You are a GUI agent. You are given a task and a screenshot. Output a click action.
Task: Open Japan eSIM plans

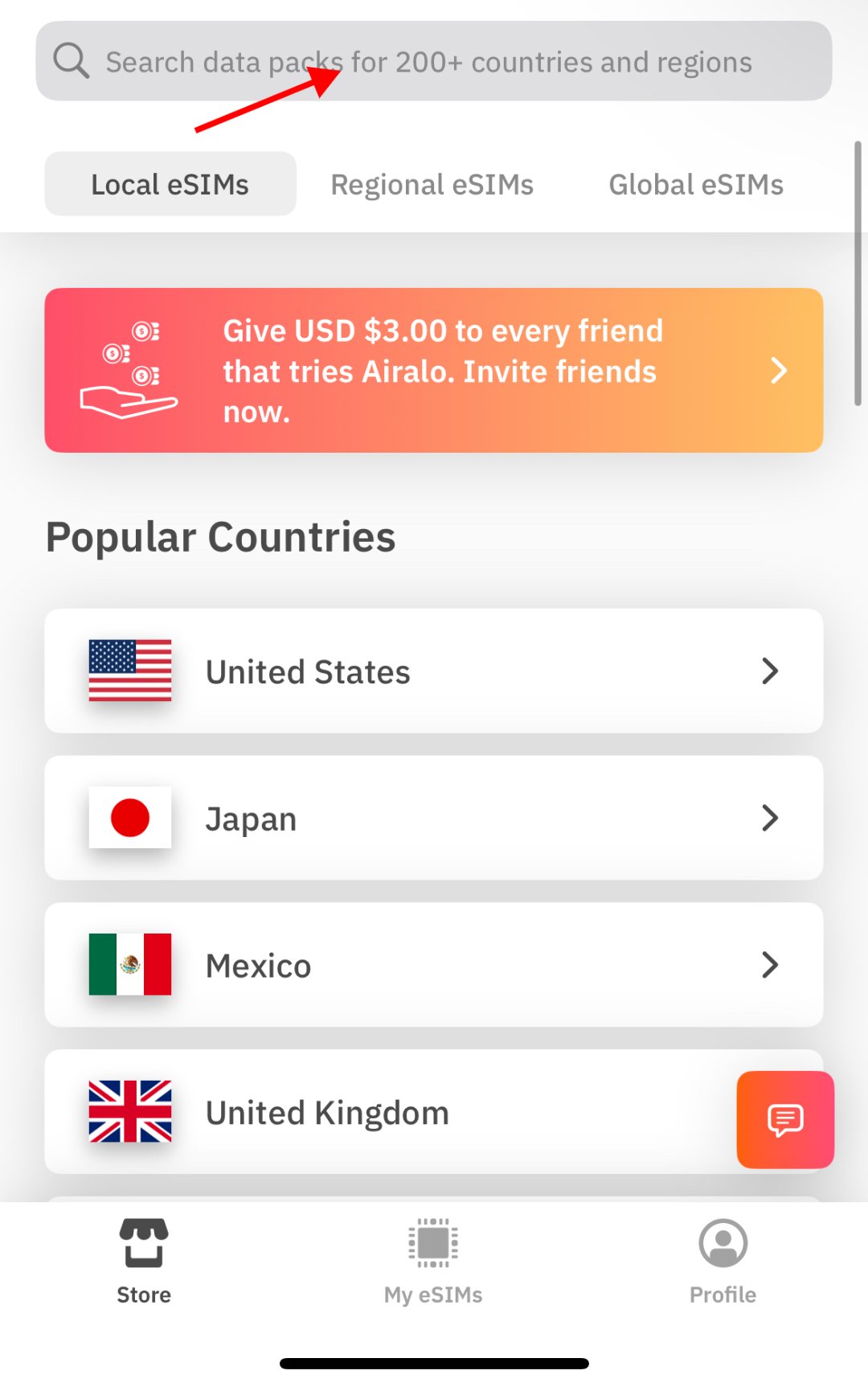click(x=434, y=818)
